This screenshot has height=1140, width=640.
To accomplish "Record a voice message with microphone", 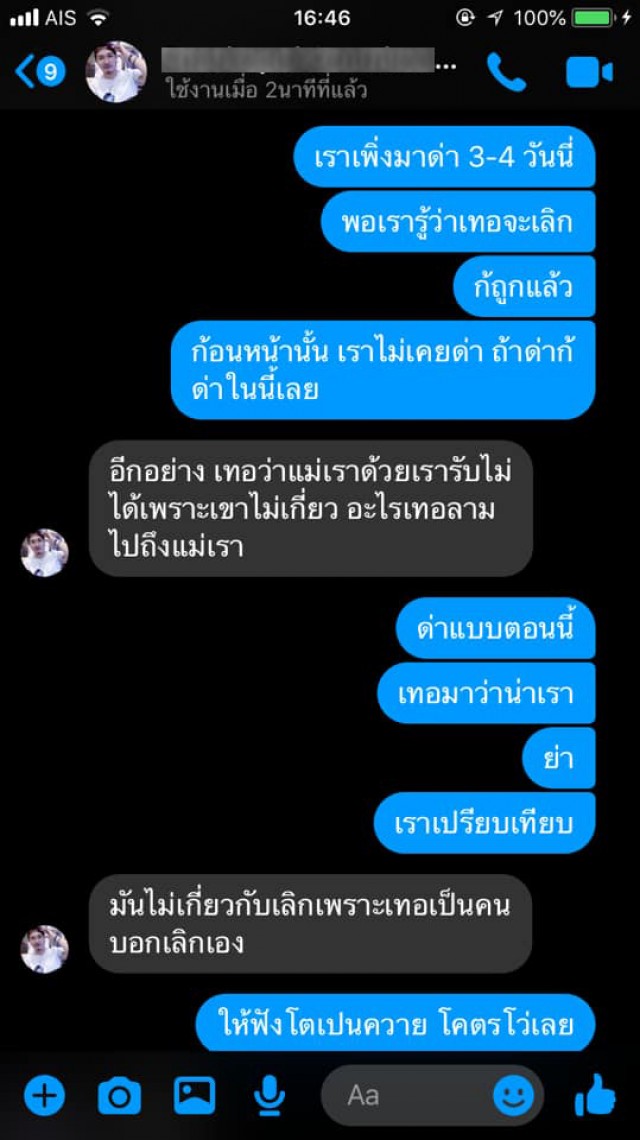I will (x=268, y=1096).
